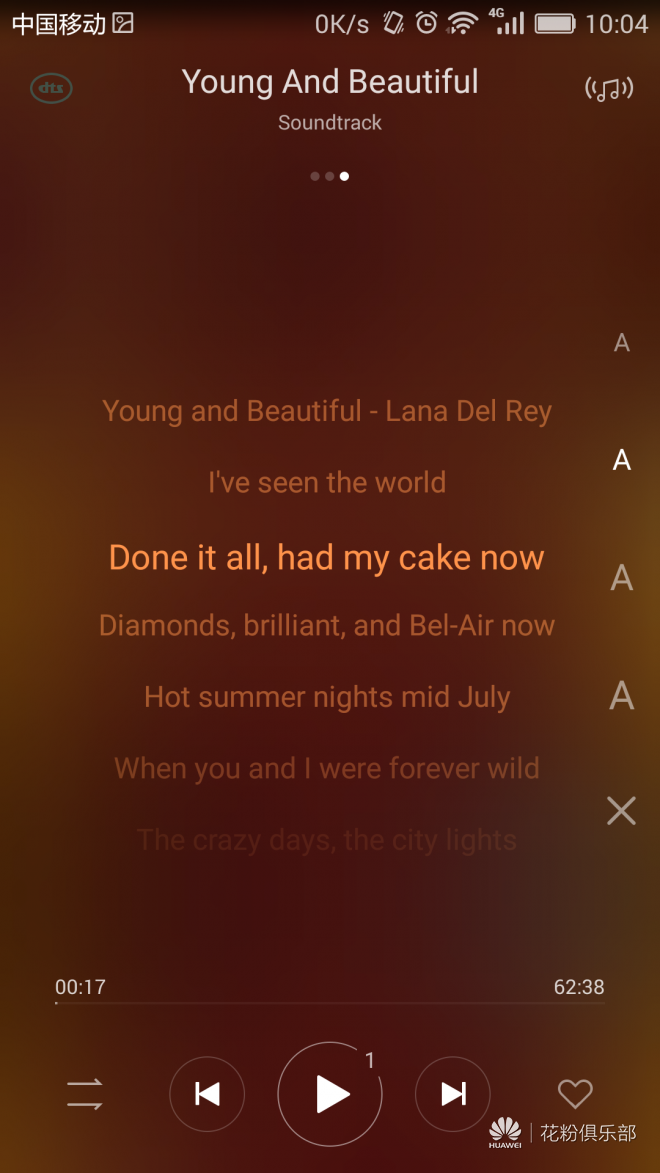The height and width of the screenshot is (1173, 660).
Task: Go back to the previous track
Action: click(x=207, y=1094)
